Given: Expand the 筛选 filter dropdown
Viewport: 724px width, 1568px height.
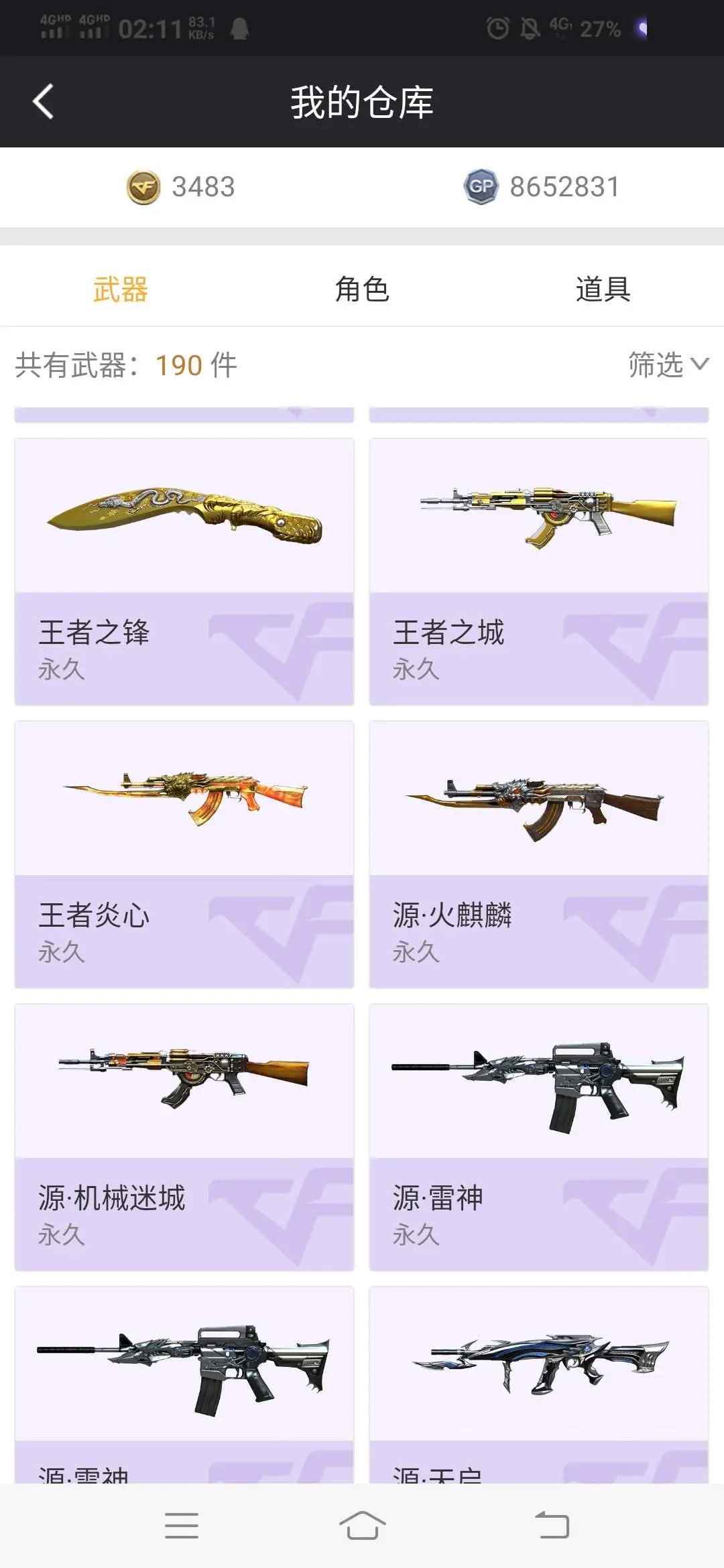Looking at the screenshot, I should click(x=668, y=365).
